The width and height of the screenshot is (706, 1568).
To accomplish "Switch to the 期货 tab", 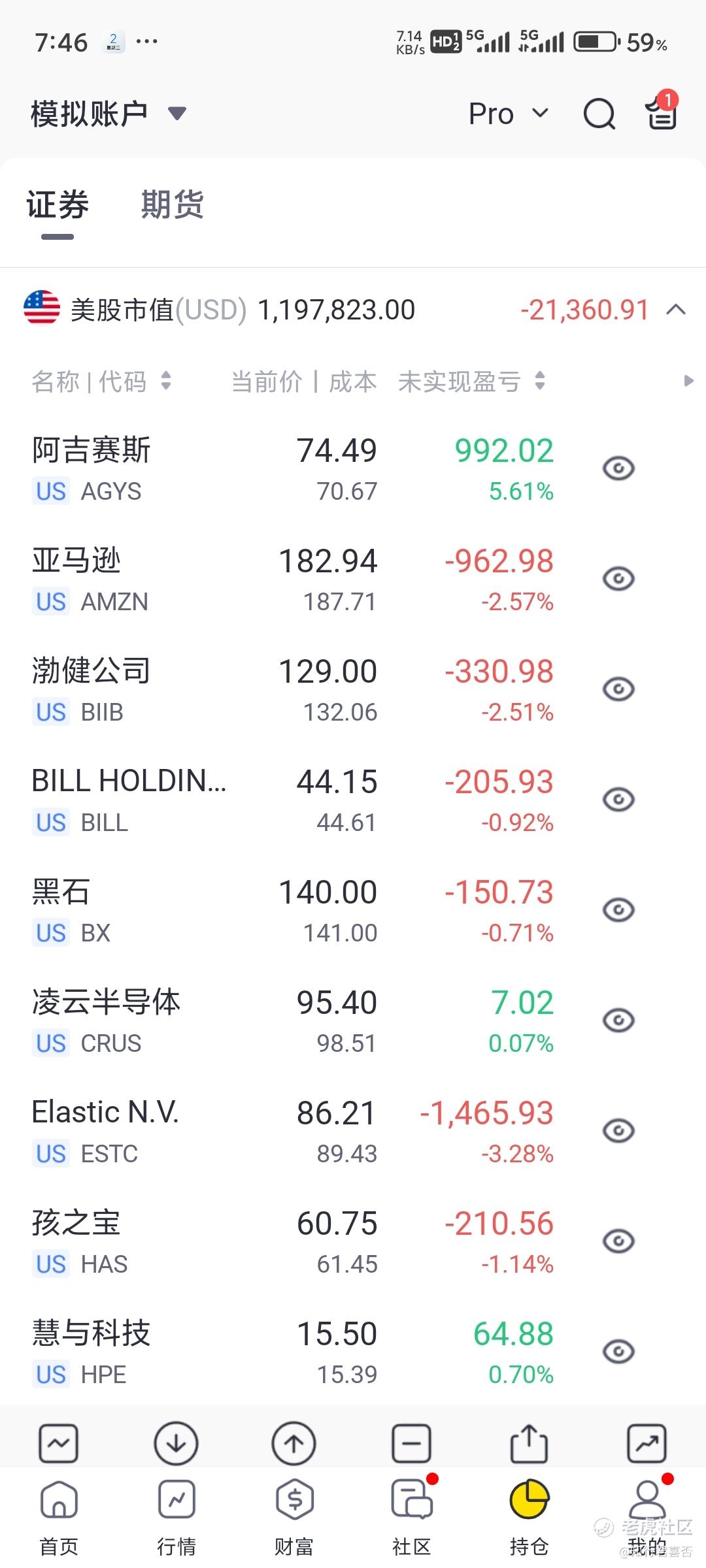I will pos(173,204).
